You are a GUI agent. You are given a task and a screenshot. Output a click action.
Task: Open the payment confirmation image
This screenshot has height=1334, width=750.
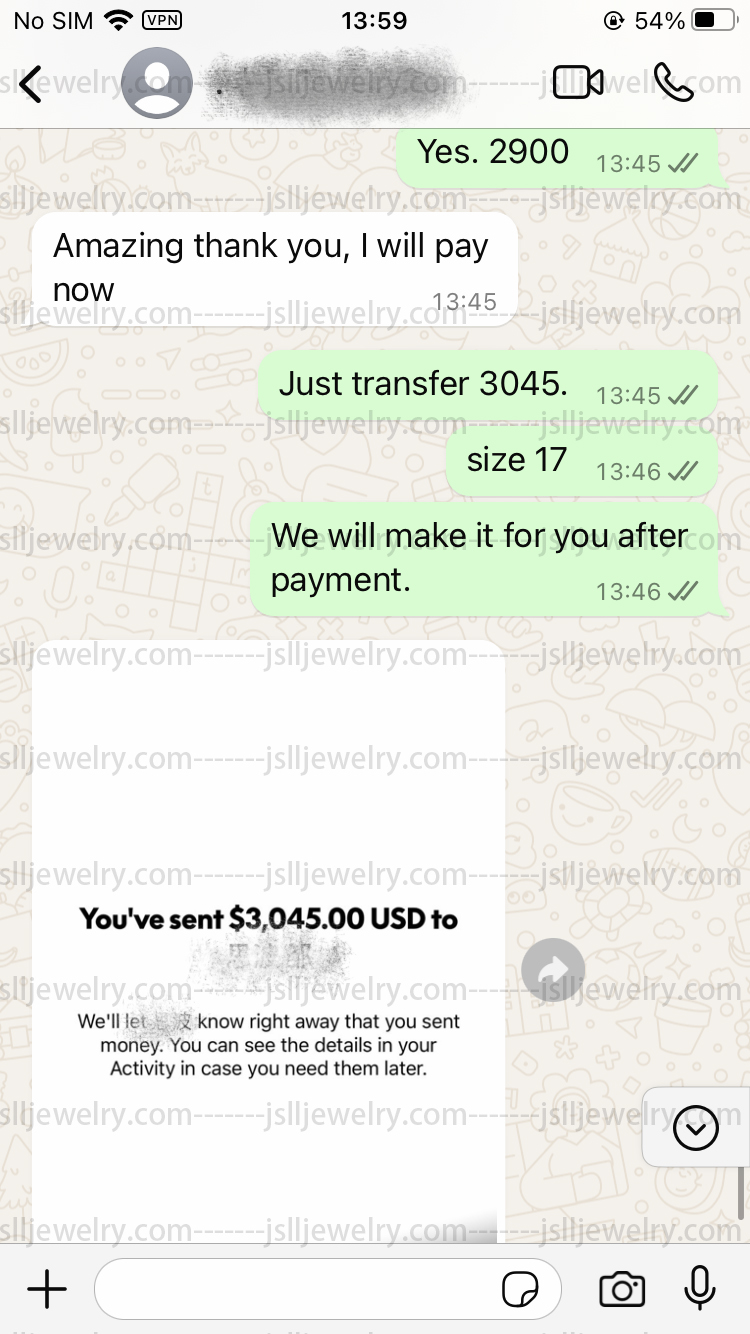click(x=268, y=942)
